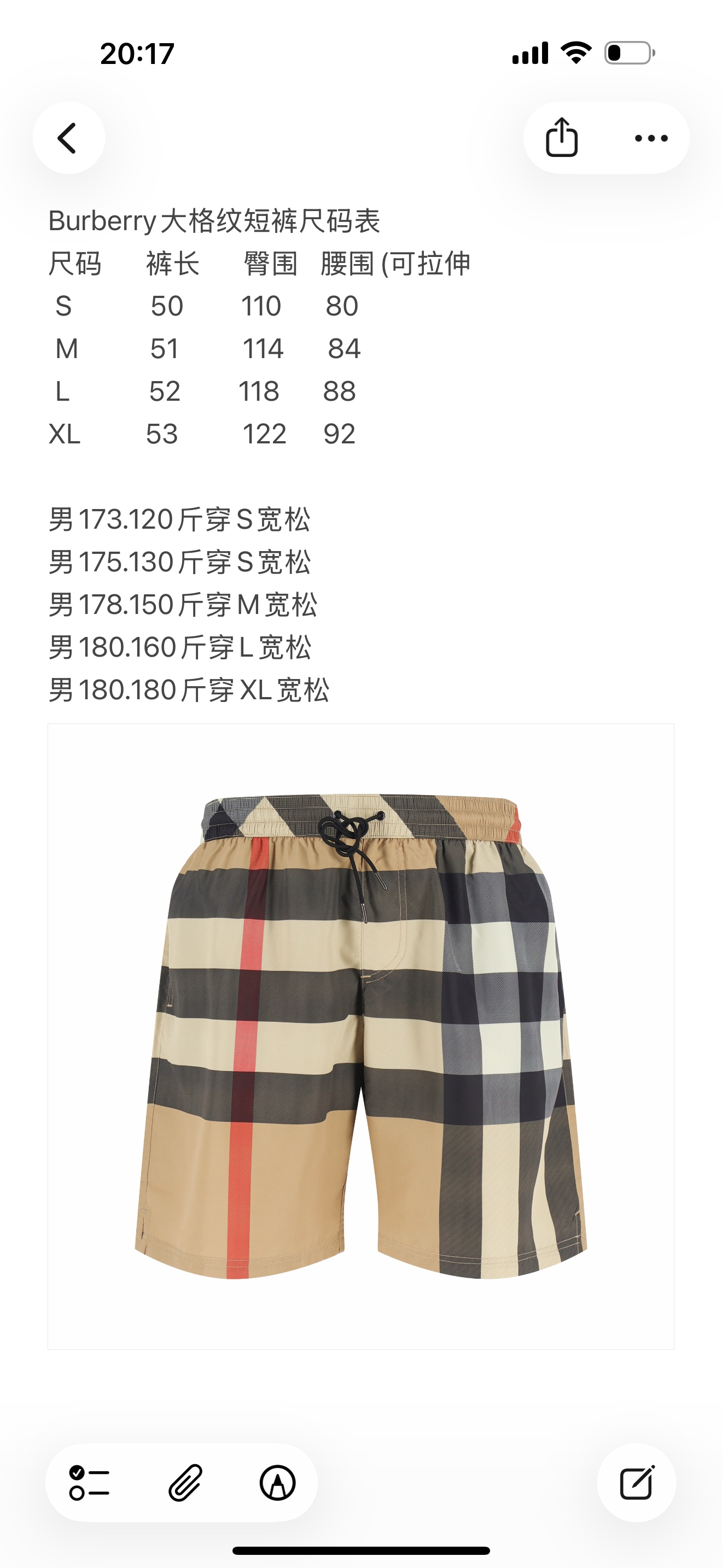This screenshot has width=722, height=1568.
Task: Share this note
Action: pos(561,138)
